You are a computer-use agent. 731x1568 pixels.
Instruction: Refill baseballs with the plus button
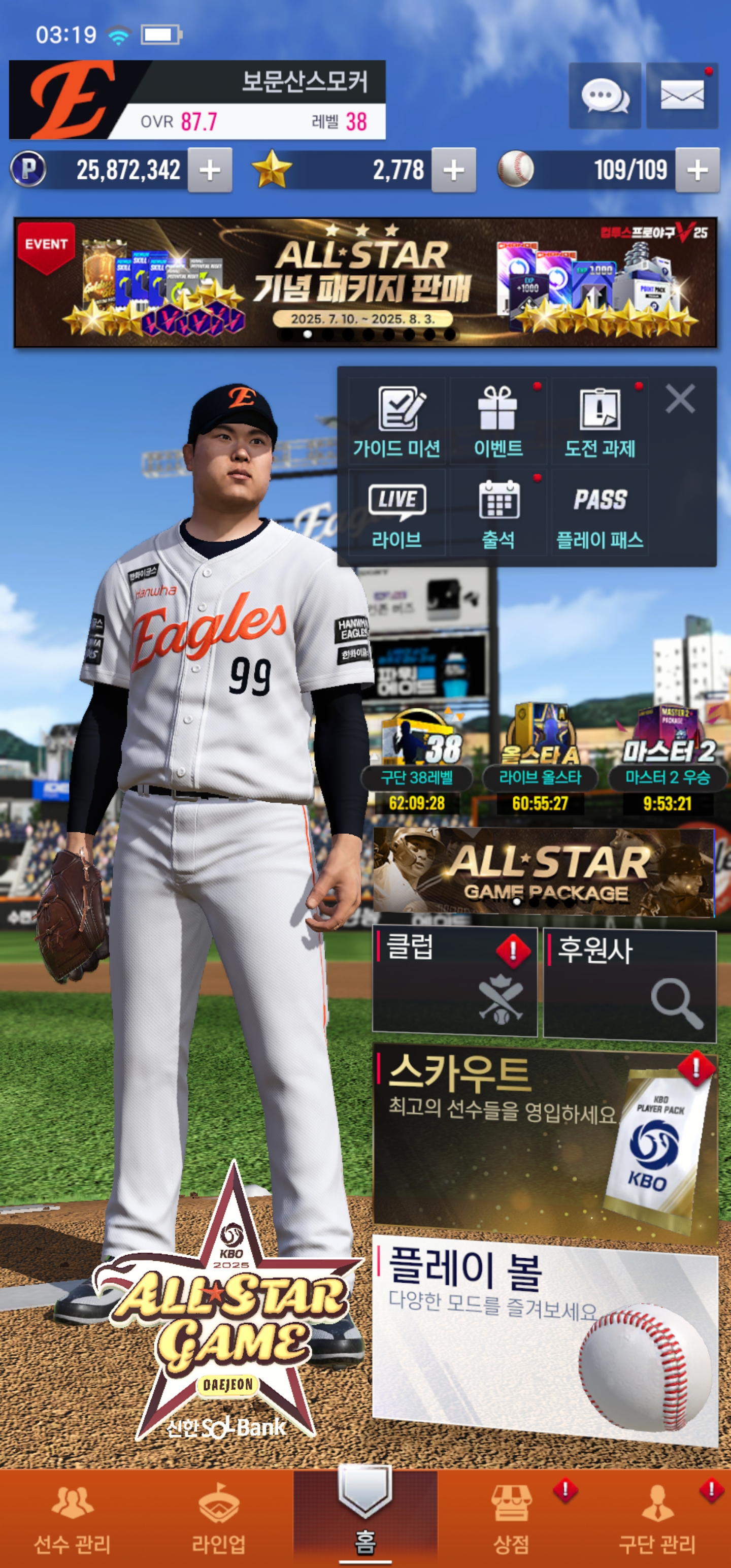[697, 171]
